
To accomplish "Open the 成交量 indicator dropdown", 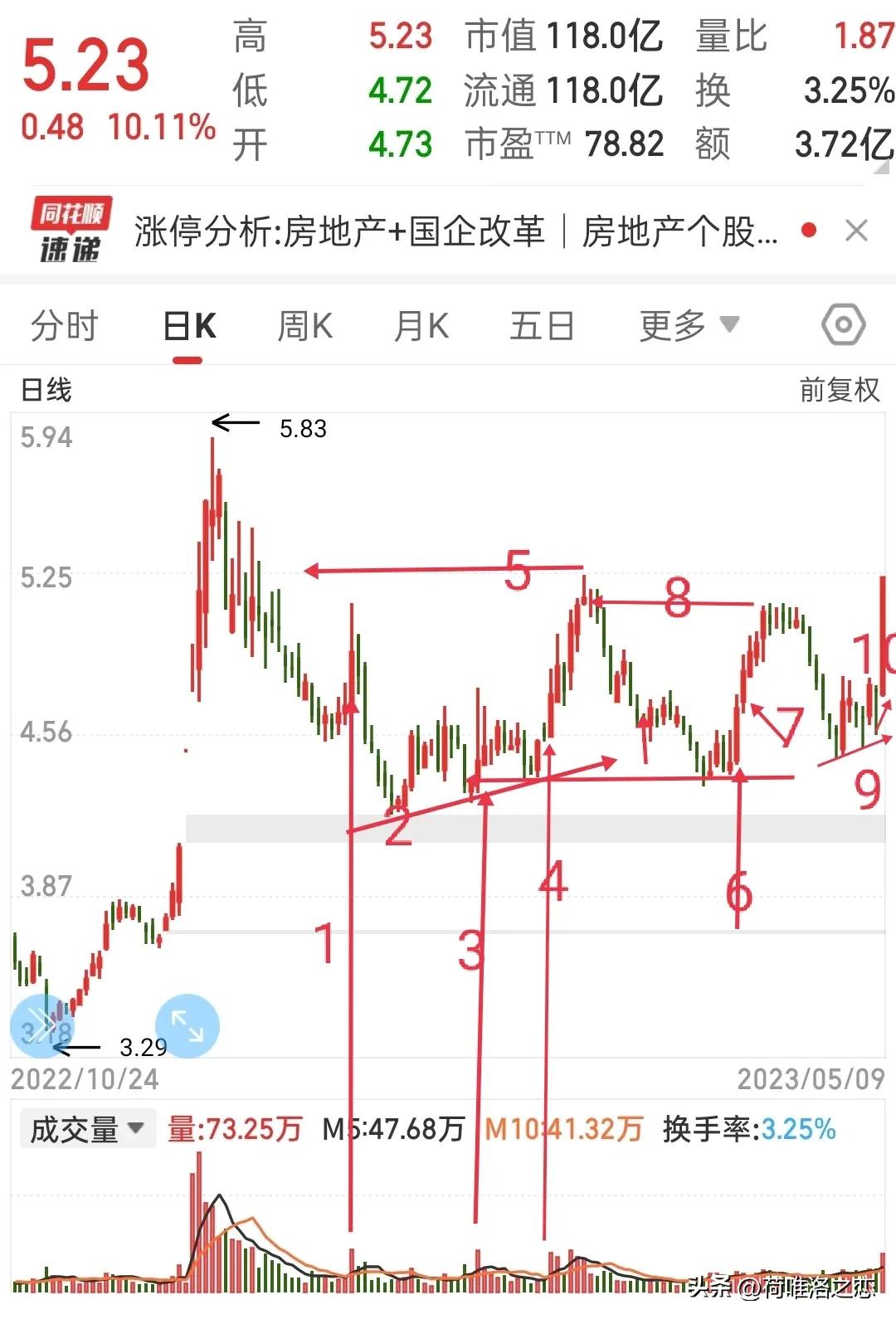I will 85,1128.
